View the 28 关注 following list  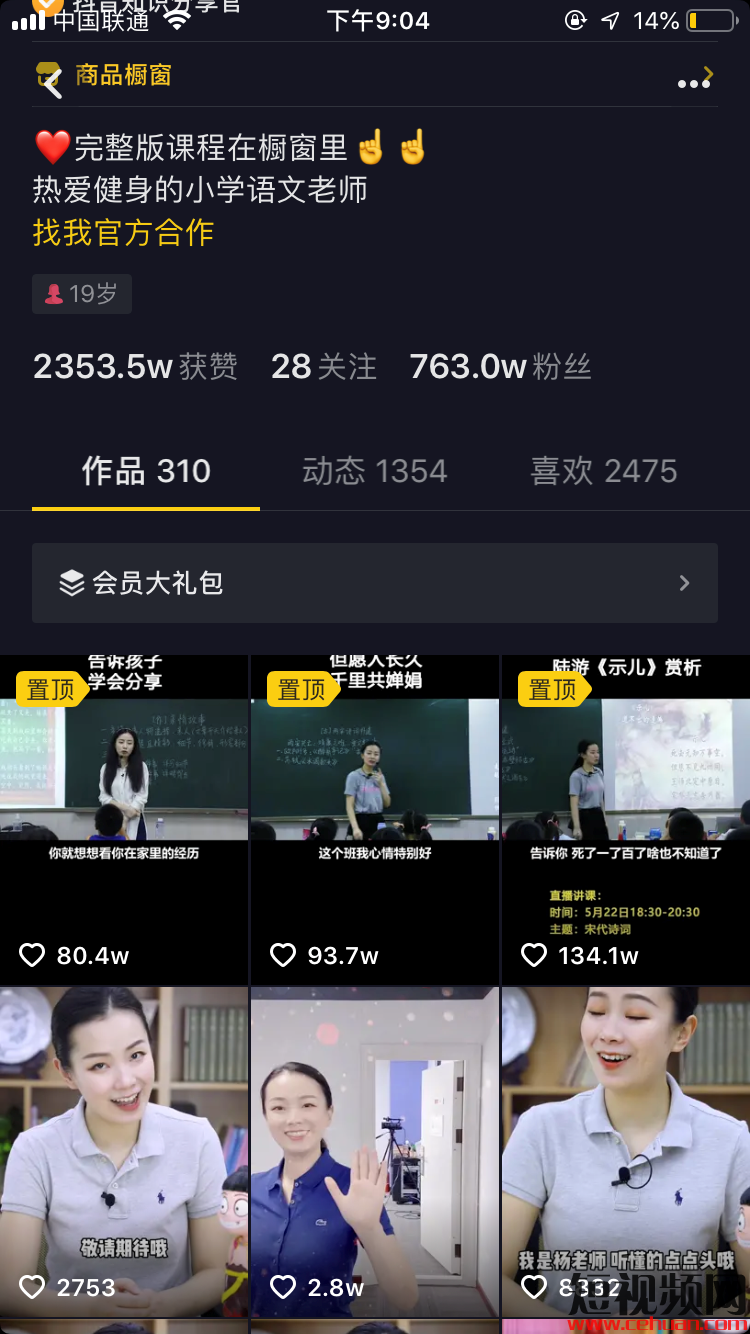323,367
